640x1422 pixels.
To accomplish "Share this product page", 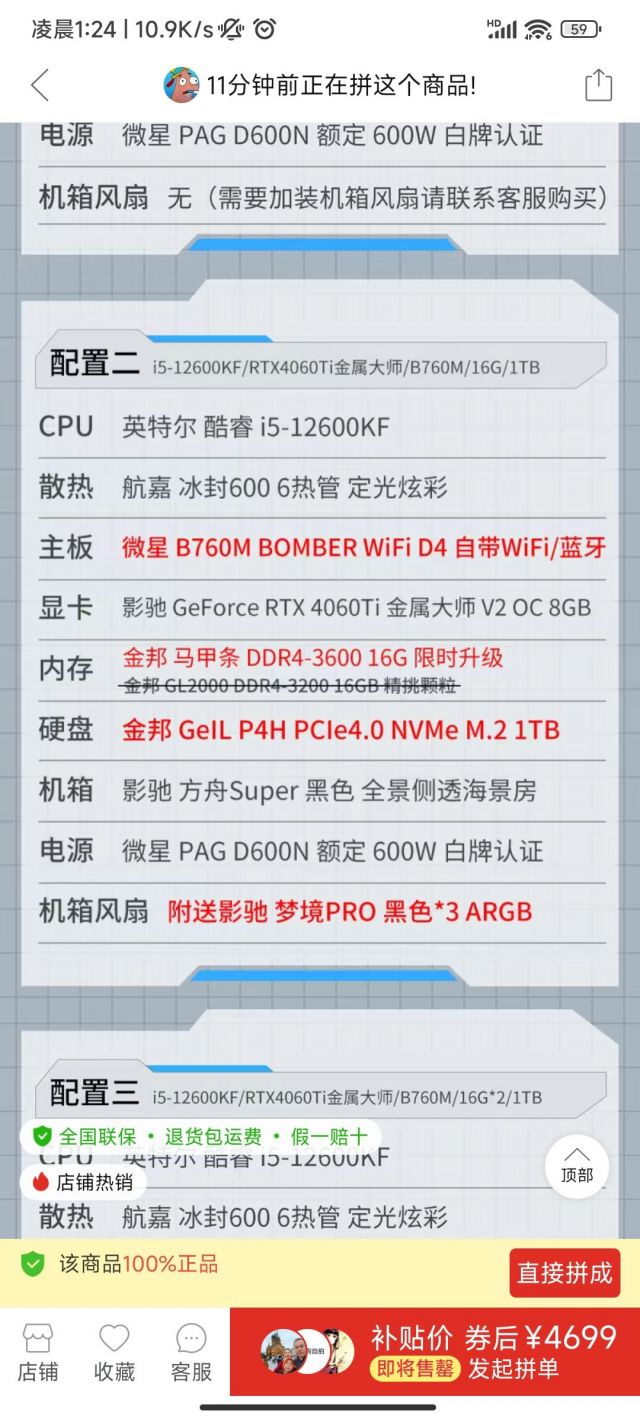I will (x=598, y=86).
